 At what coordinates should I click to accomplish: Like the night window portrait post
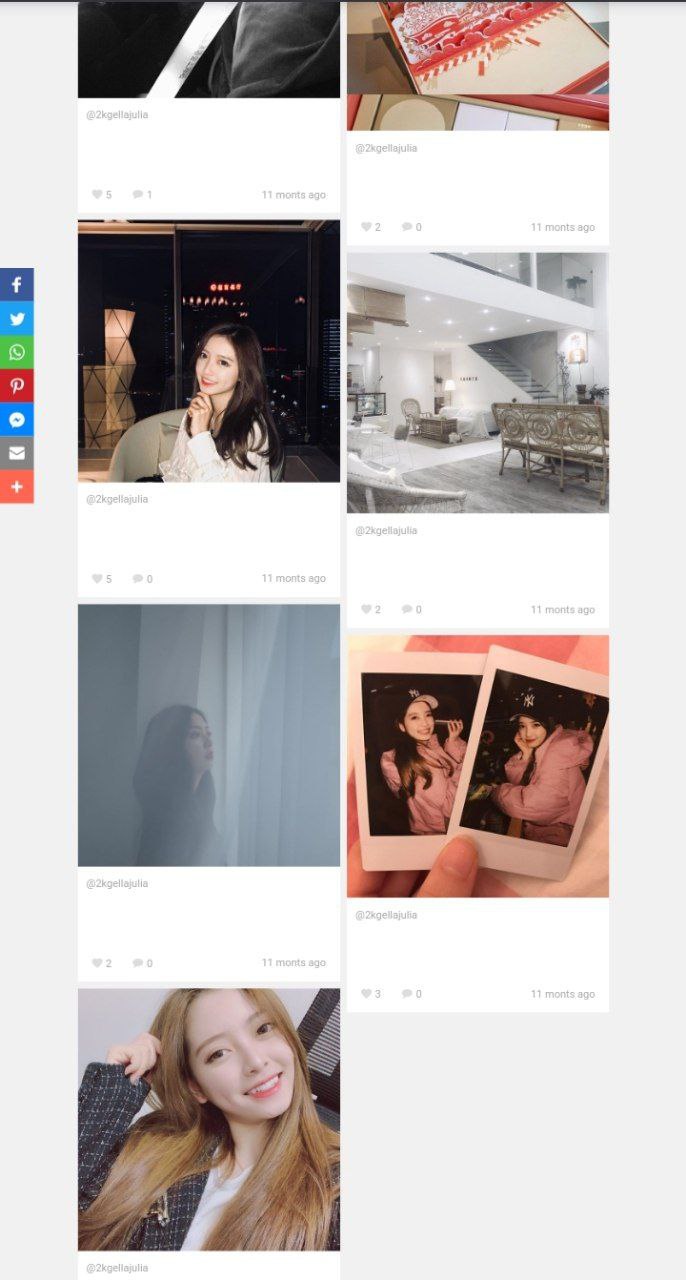(97, 579)
